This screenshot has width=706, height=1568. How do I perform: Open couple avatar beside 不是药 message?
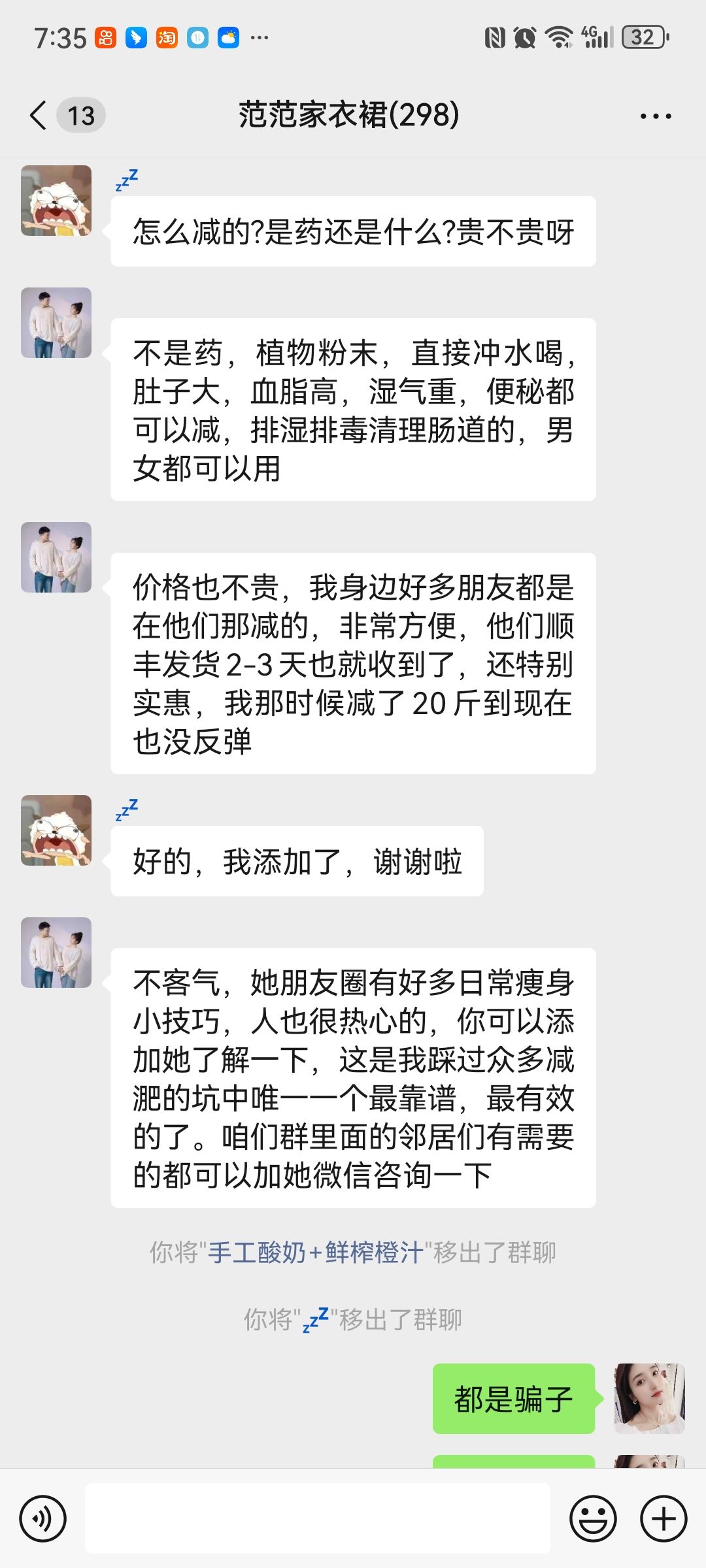[56, 323]
